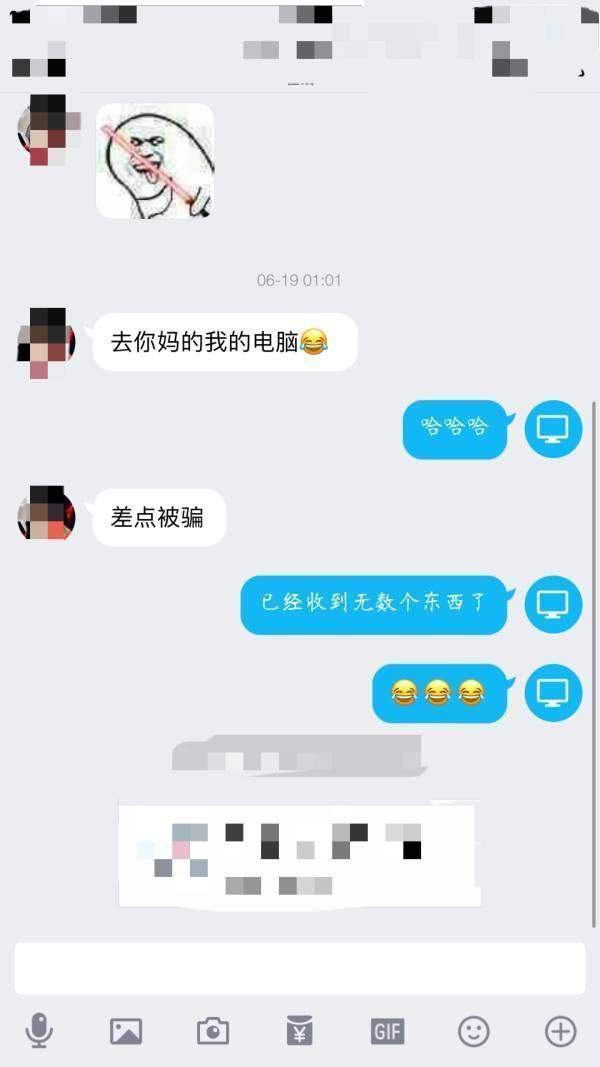
Task: Focus the message text input box
Action: click(300, 968)
